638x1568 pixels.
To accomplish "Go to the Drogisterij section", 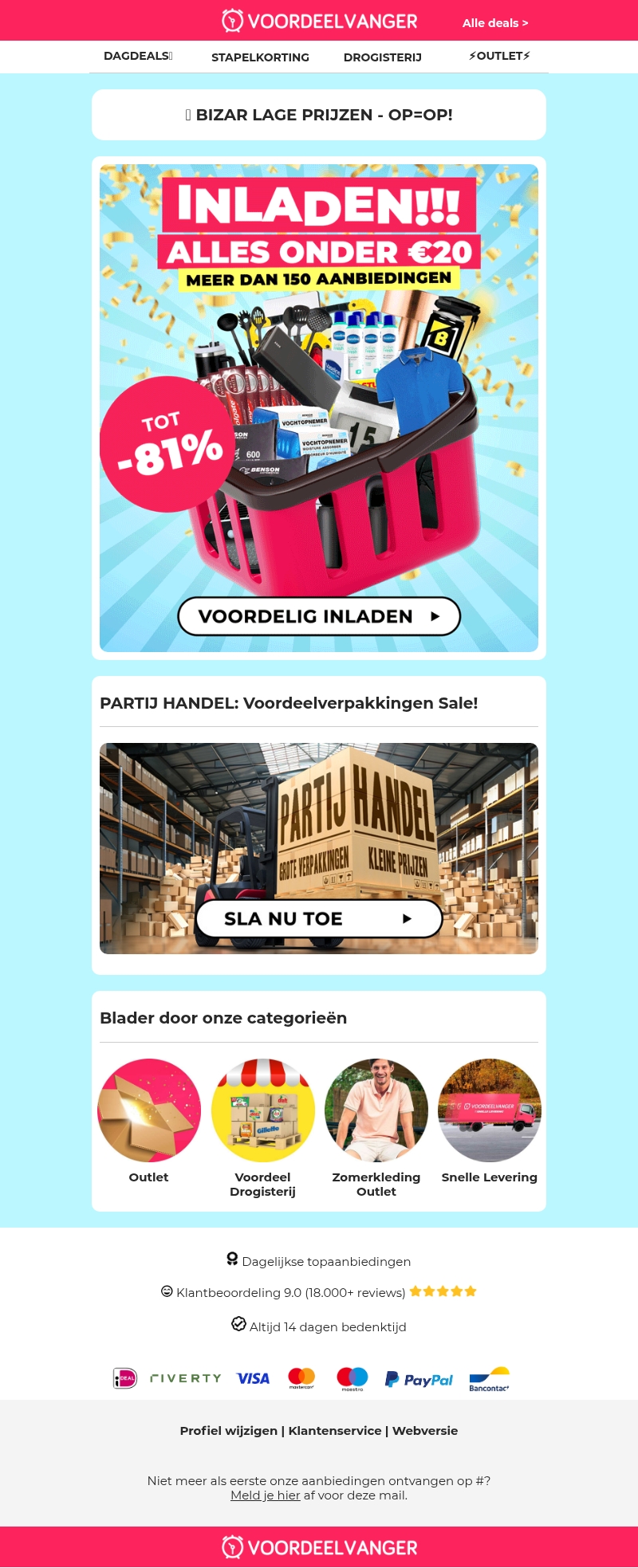I will coord(383,57).
